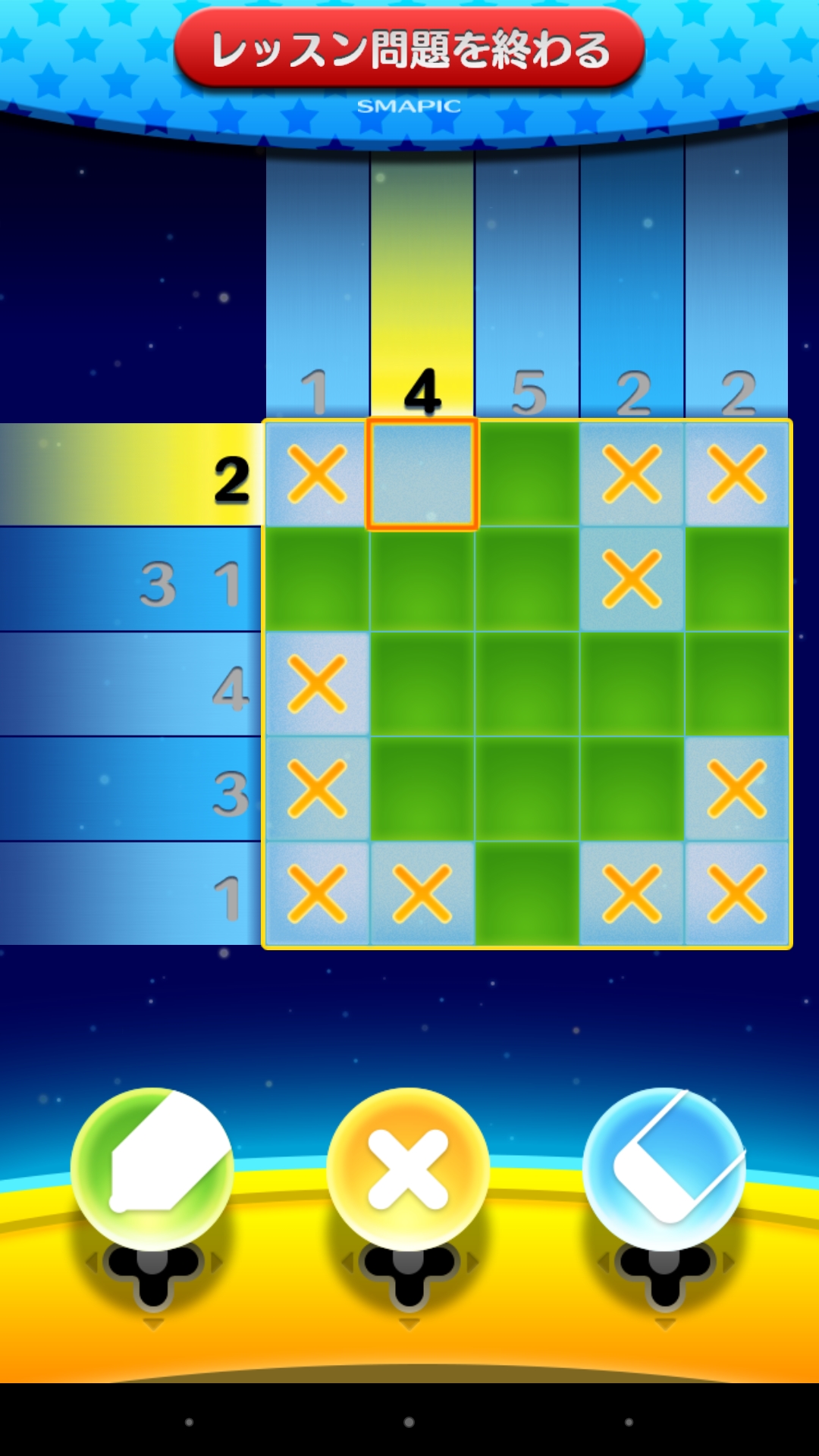This screenshot has height=1456, width=819.
Task: Tap the X cell in row 3 1
Action: pyautogui.click(x=632, y=579)
